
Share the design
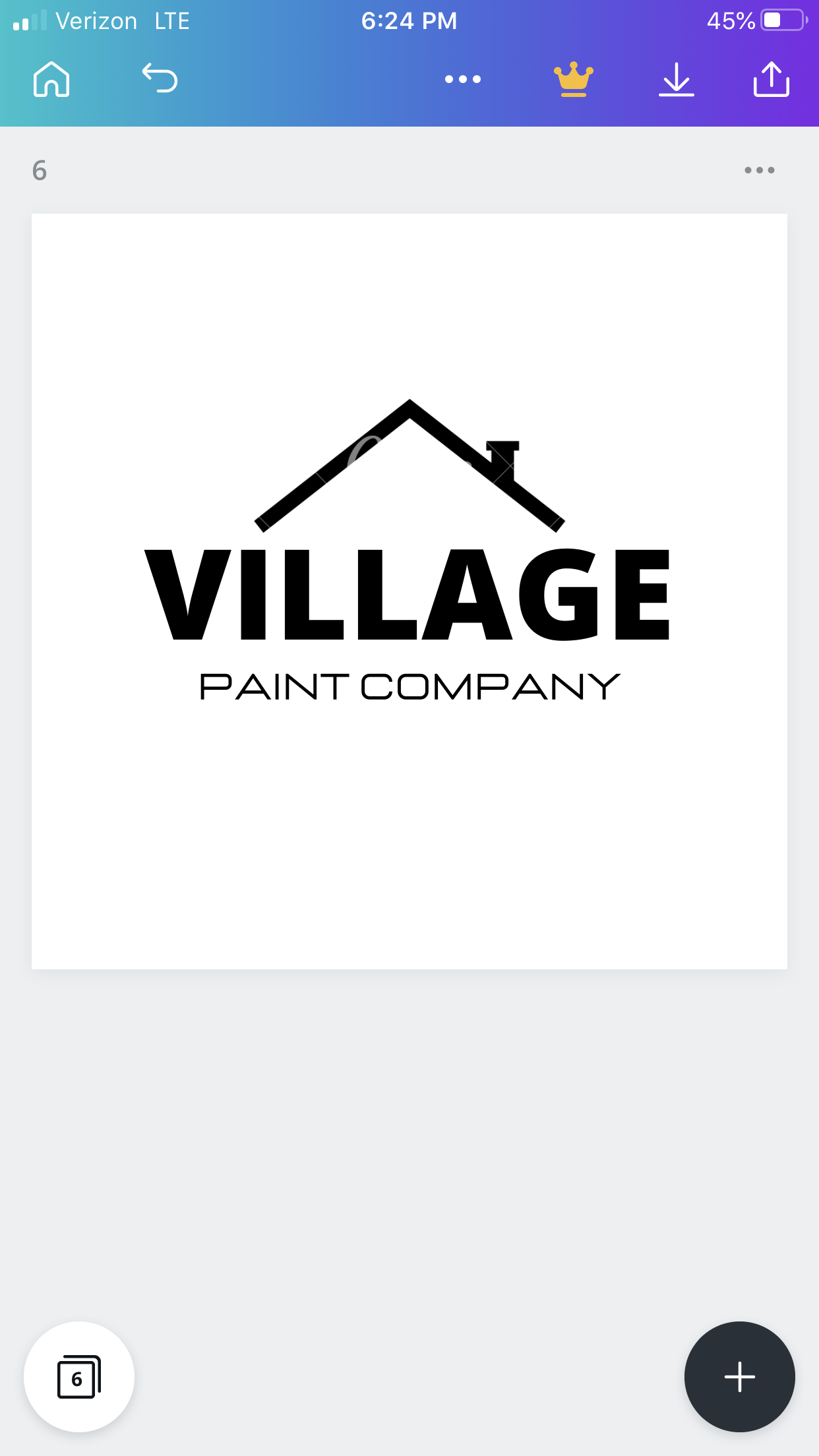click(771, 80)
